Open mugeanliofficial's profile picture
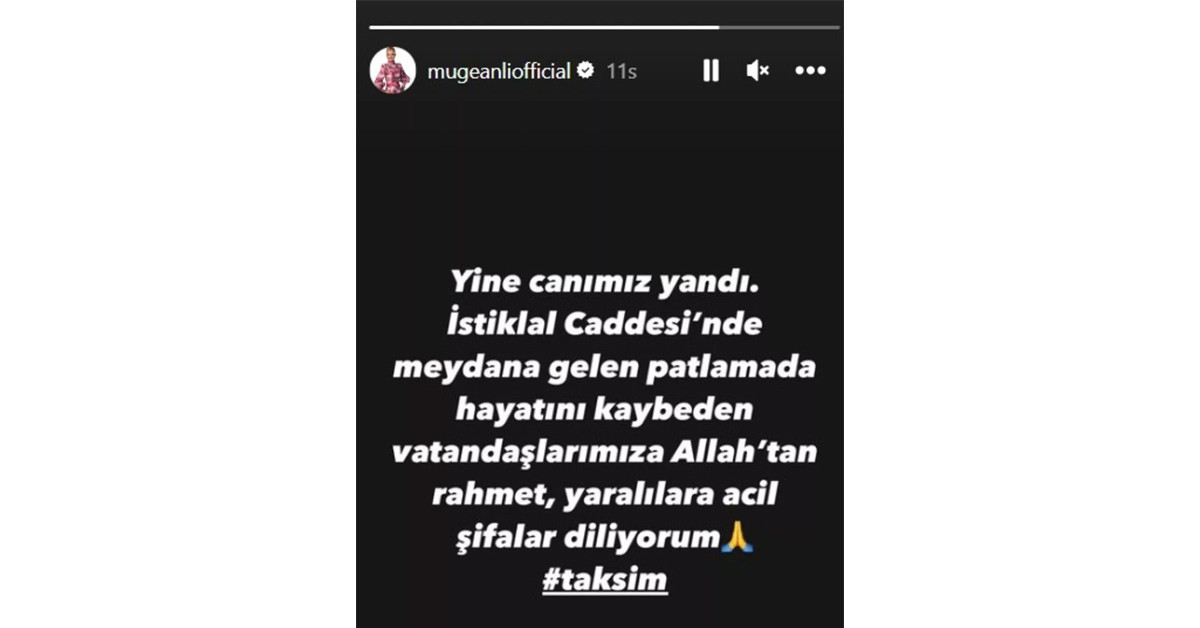Image resolution: width=1200 pixels, height=628 pixels. point(392,71)
